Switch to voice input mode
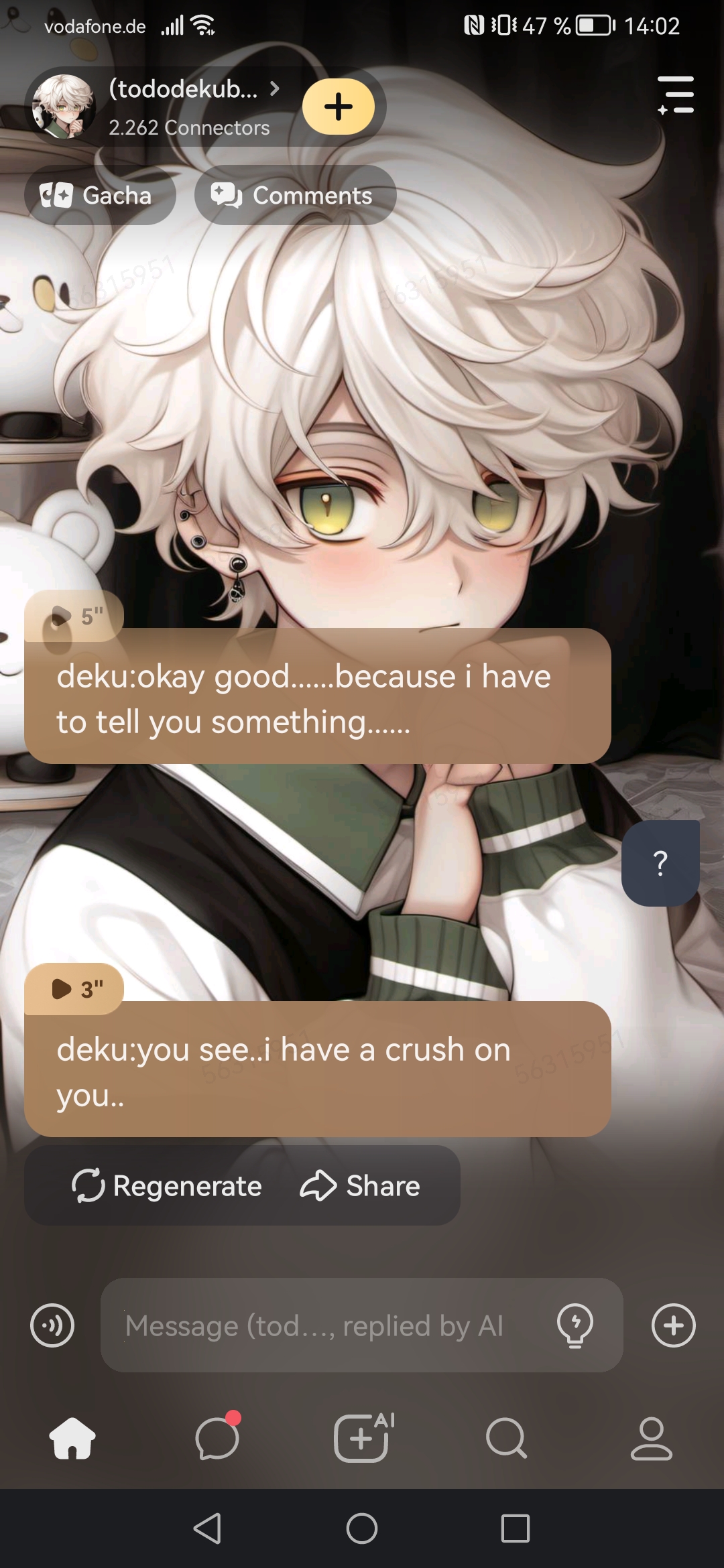 pos(52,1325)
